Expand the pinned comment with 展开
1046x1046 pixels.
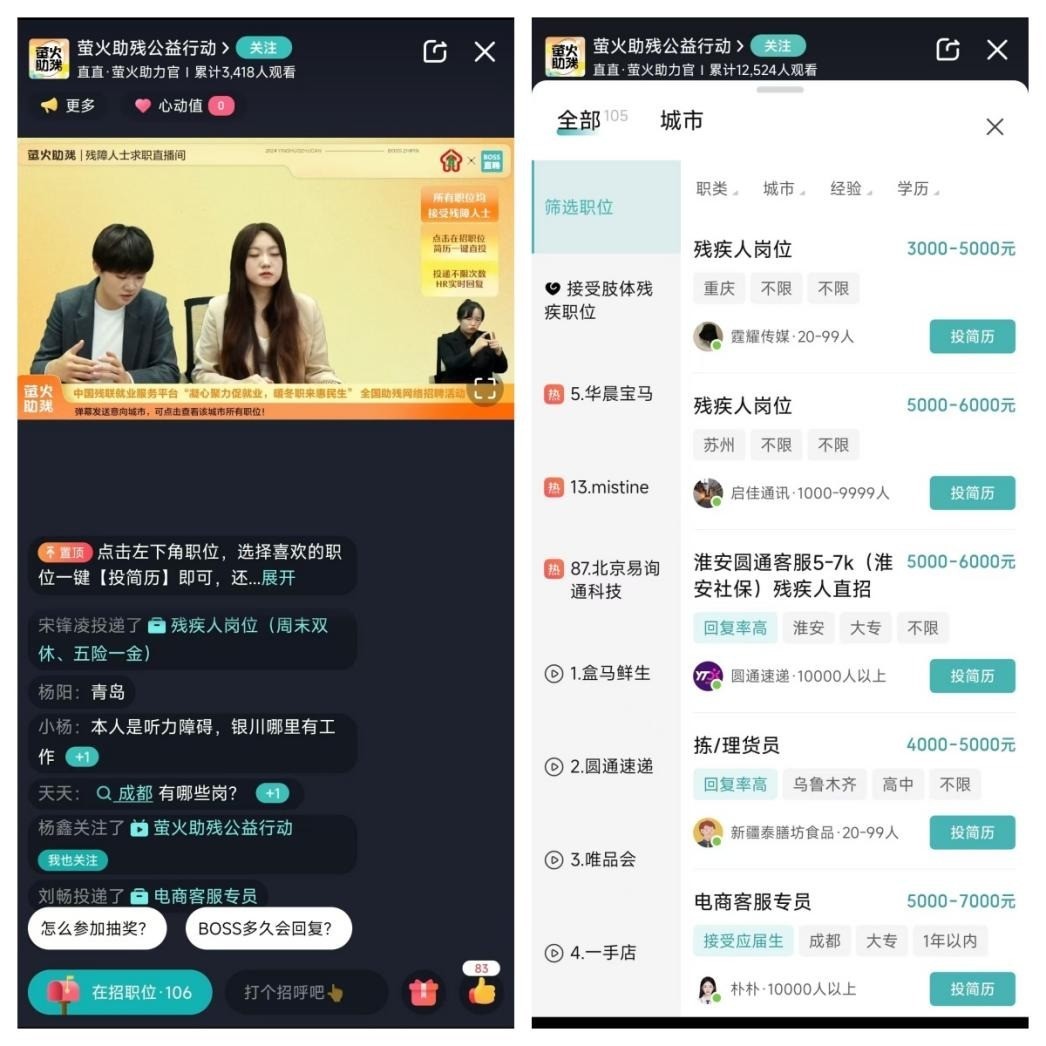tap(278, 578)
